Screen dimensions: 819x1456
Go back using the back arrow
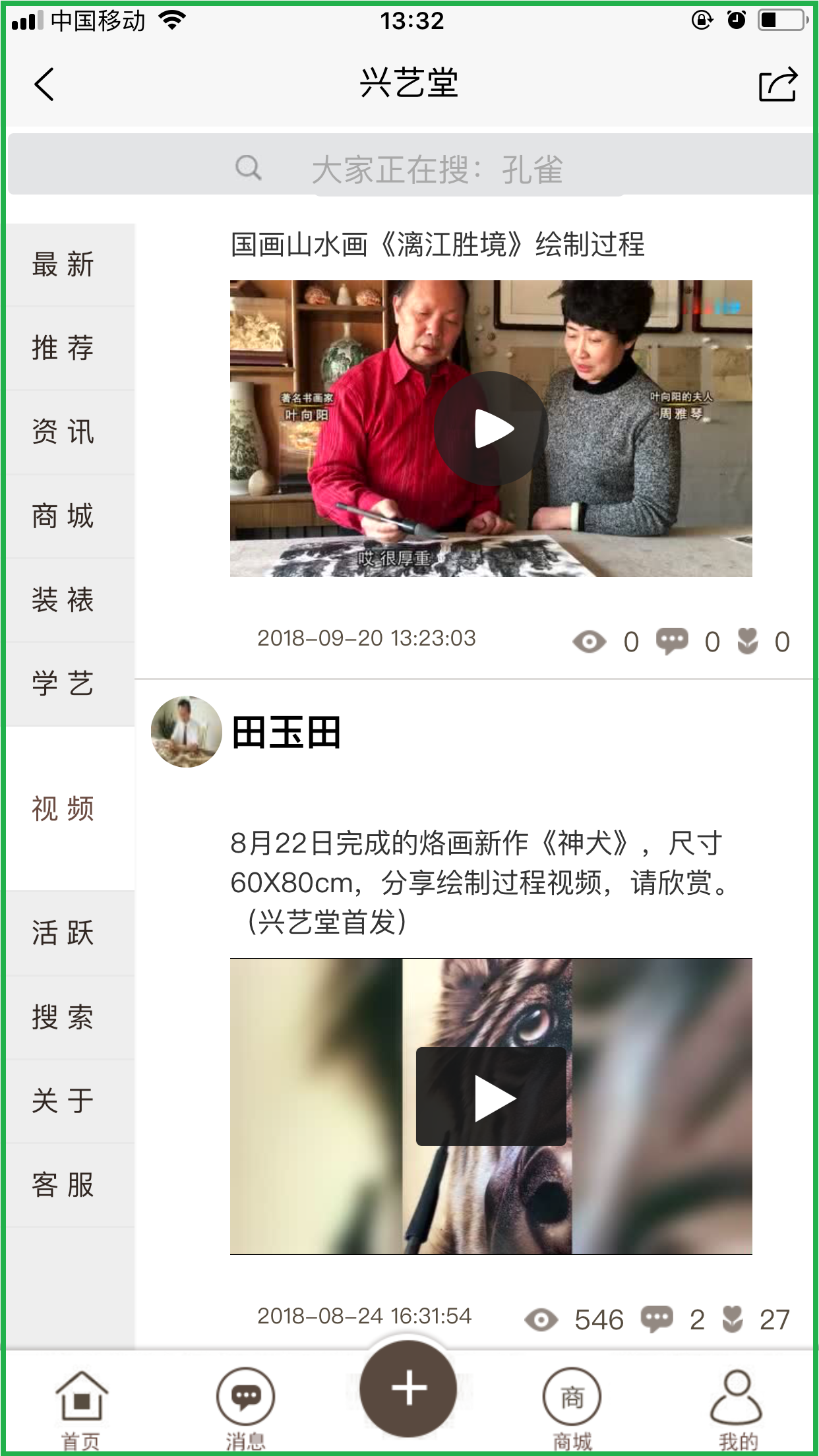pyautogui.click(x=44, y=84)
